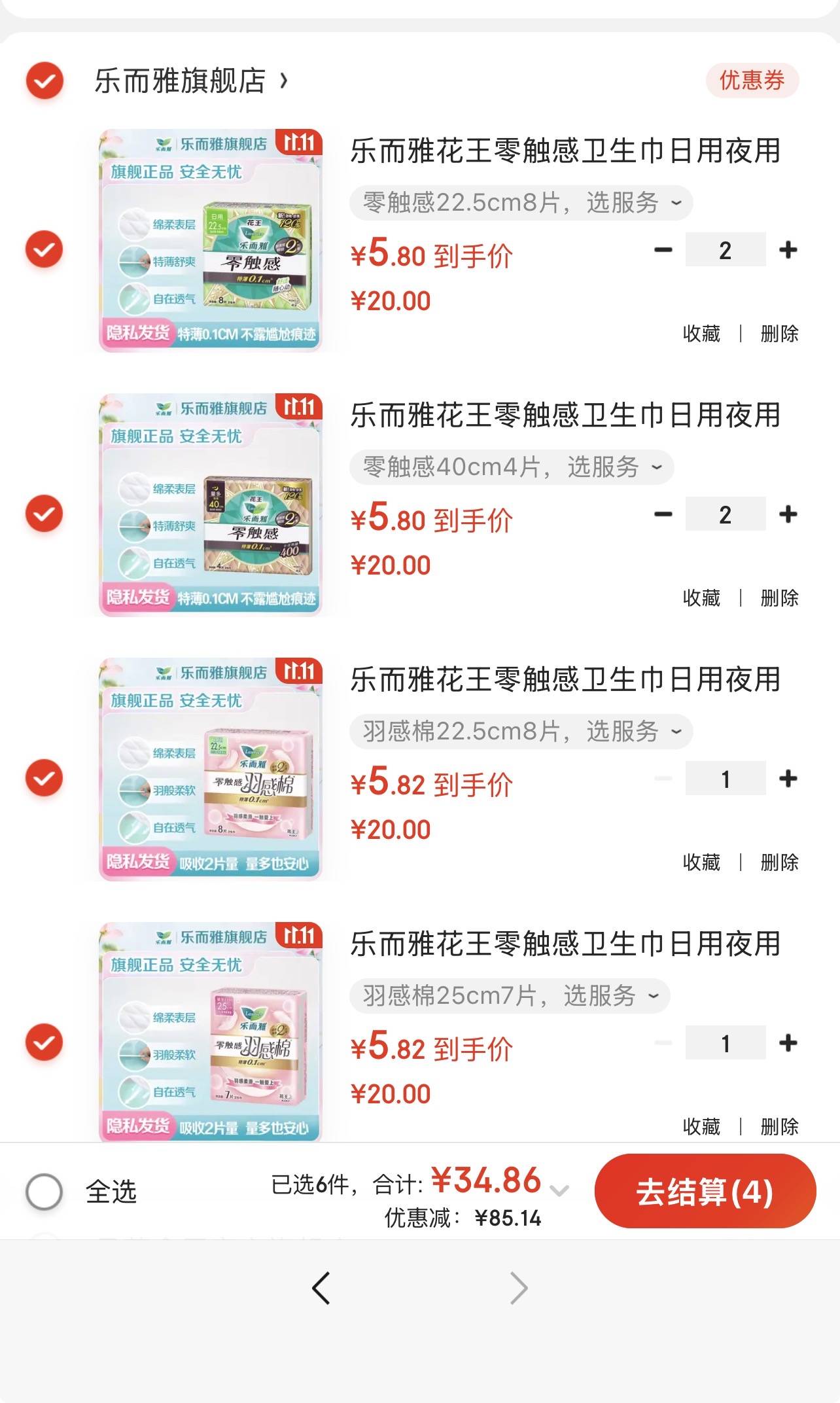Toggle the 全选 select-all circle
Image resolution: width=840 pixels, height=1403 pixels.
point(44,1192)
